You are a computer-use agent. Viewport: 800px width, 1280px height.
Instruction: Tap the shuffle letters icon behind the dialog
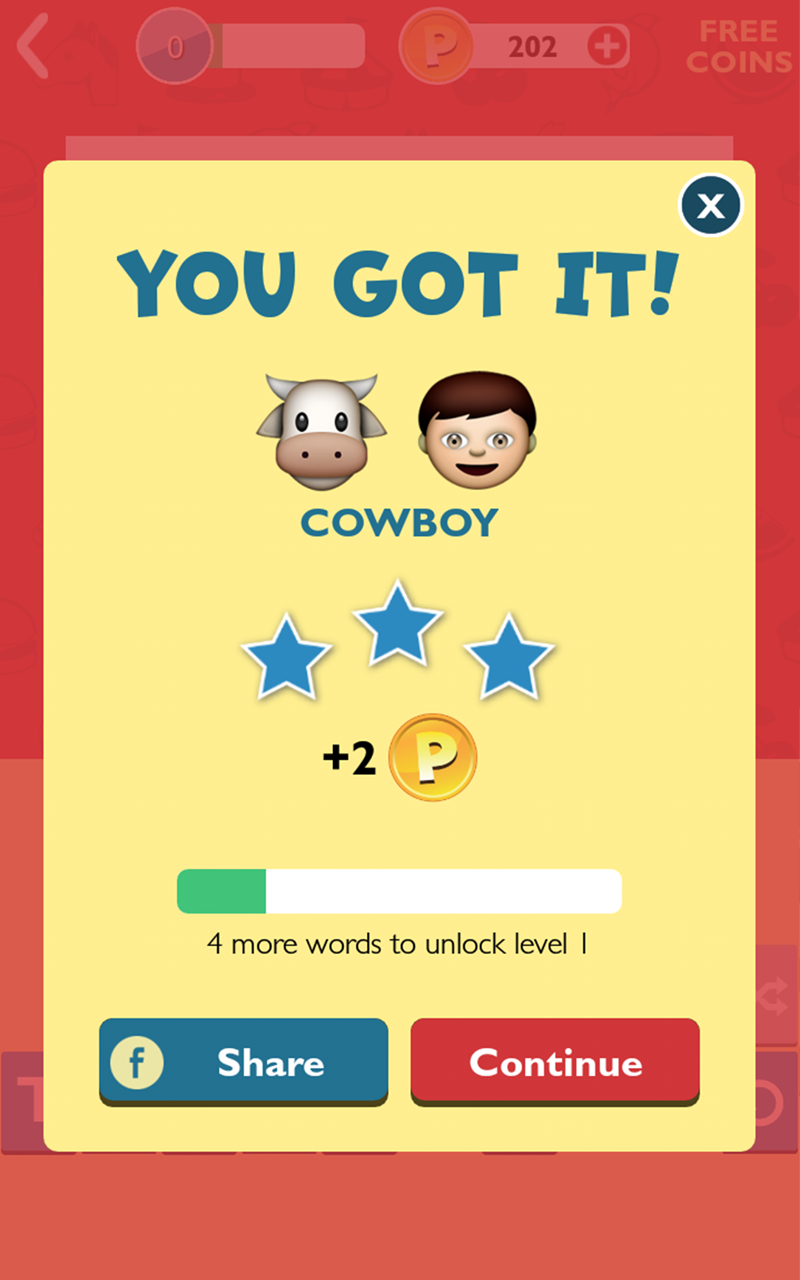coord(772,995)
